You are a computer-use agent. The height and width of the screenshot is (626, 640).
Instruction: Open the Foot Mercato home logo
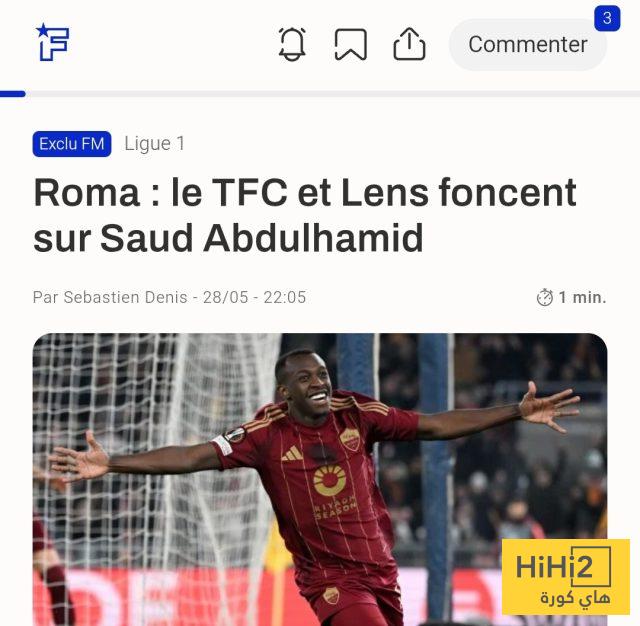(x=52, y=43)
